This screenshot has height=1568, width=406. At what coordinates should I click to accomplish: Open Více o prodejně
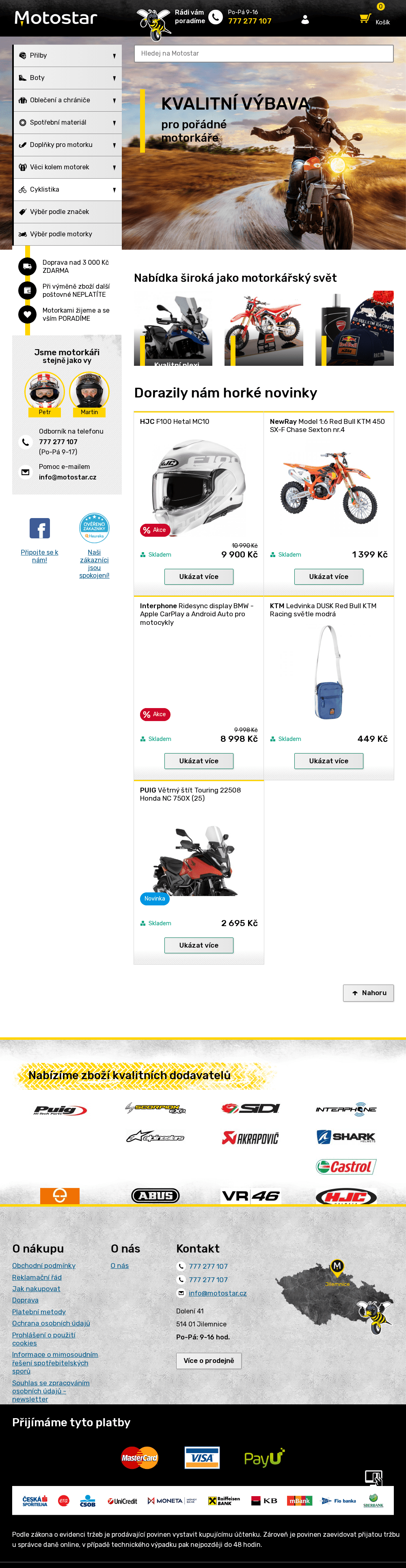(x=208, y=1361)
